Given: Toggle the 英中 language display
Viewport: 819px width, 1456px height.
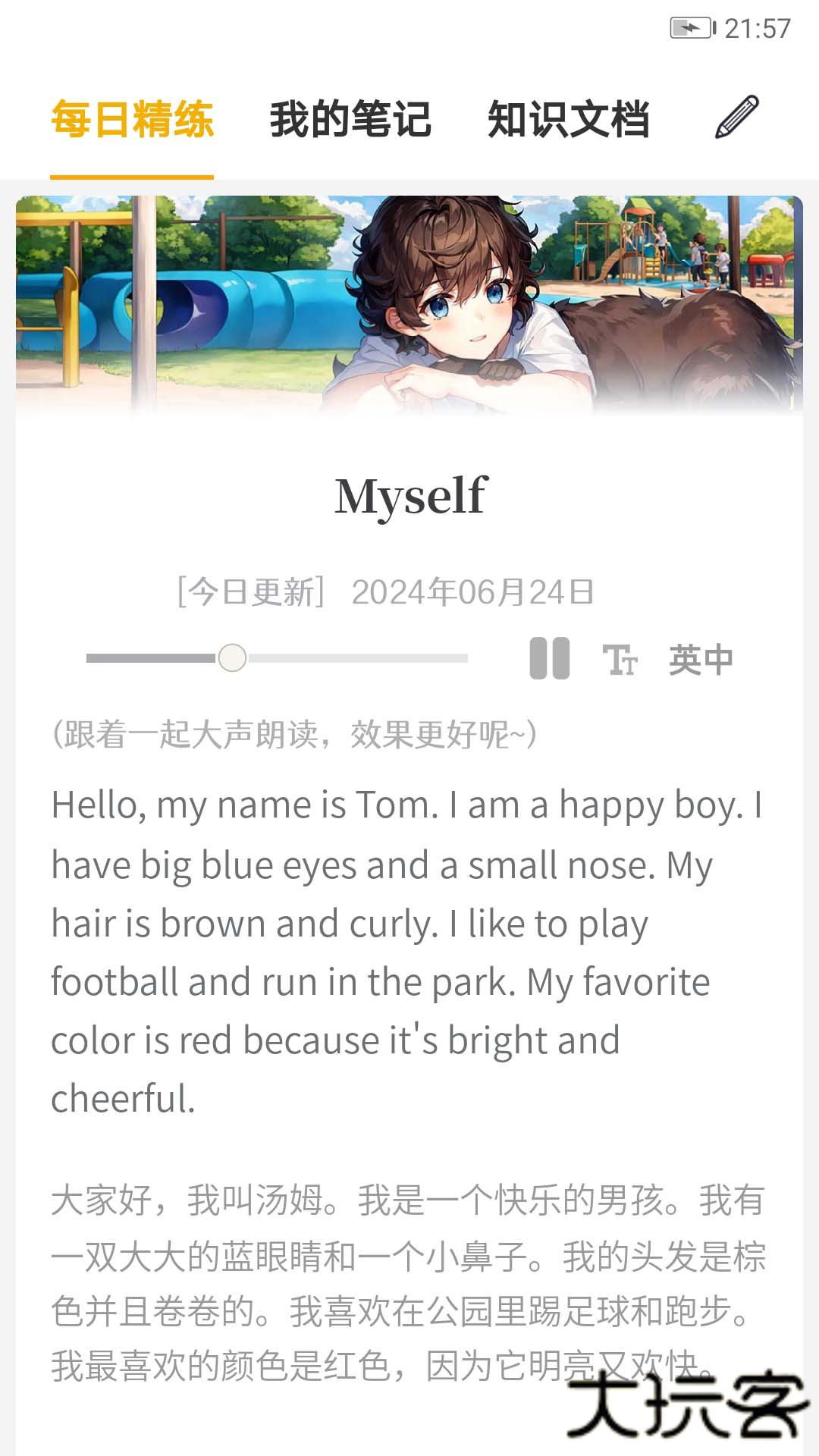Looking at the screenshot, I should tap(701, 660).
